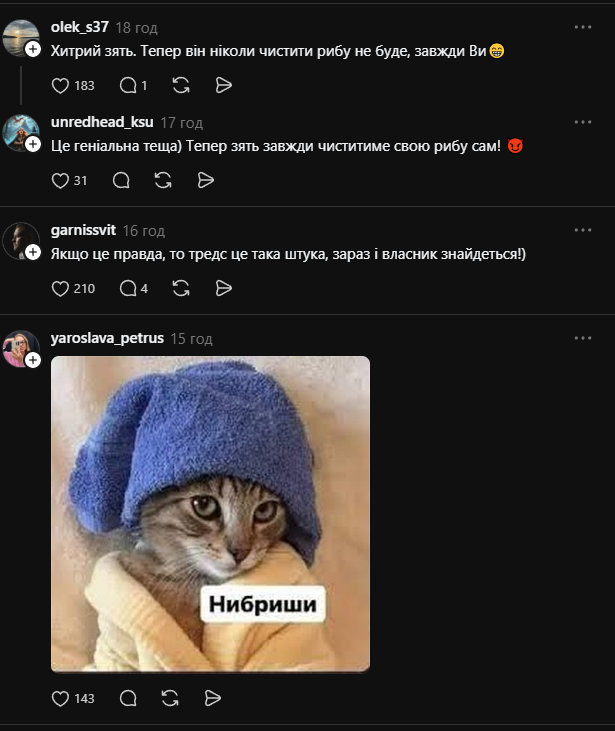Open overflow menu on olek_s37's comment
The width and height of the screenshot is (615, 731).
coord(583,27)
